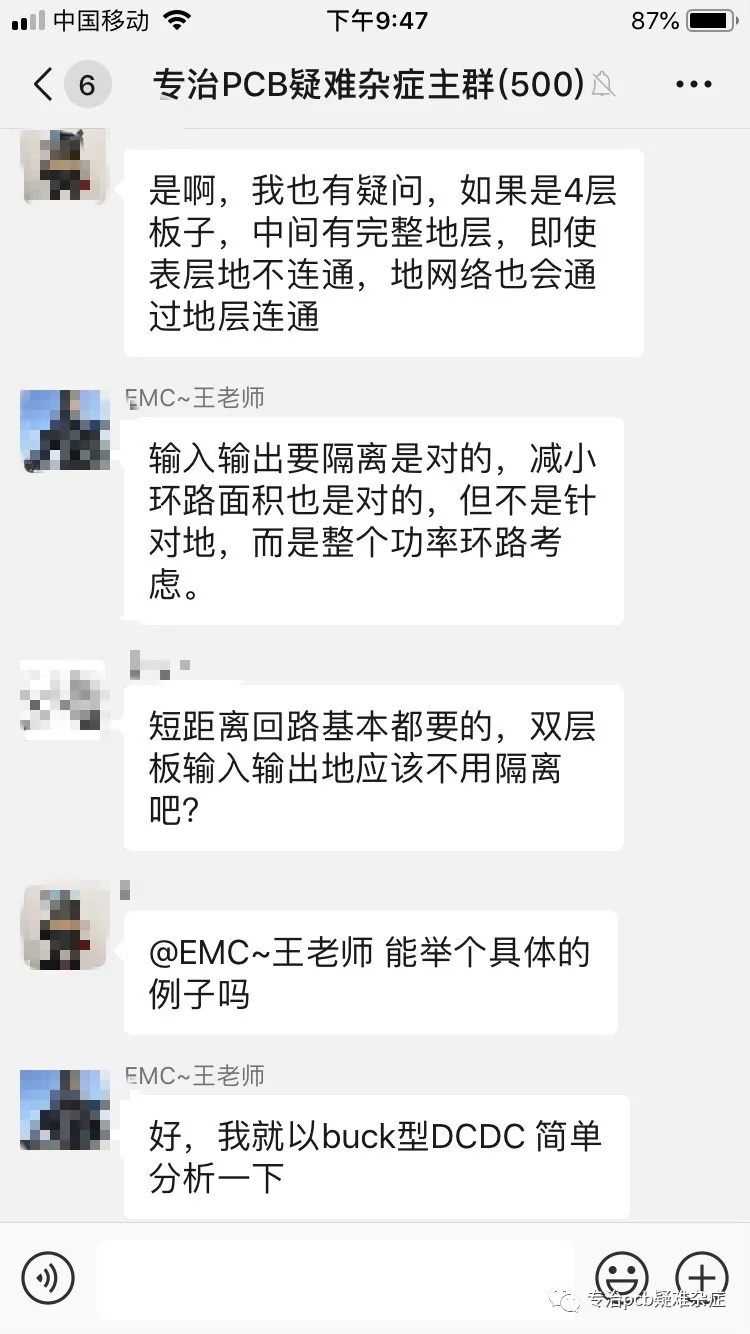Open the plus attachment menu

[702, 1277]
